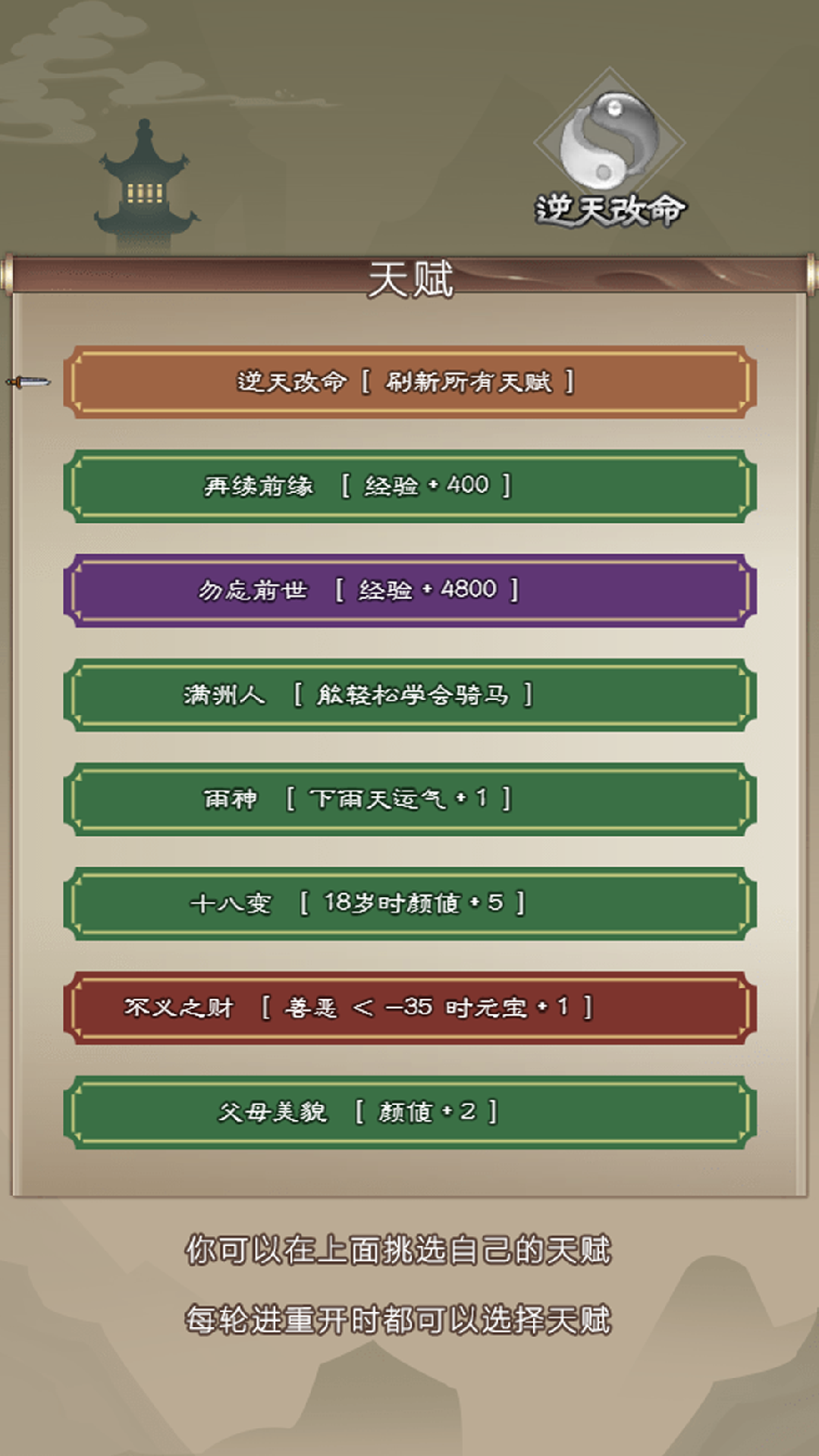Choose the 再续前缘 经验+400 talent

pyautogui.click(x=409, y=486)
